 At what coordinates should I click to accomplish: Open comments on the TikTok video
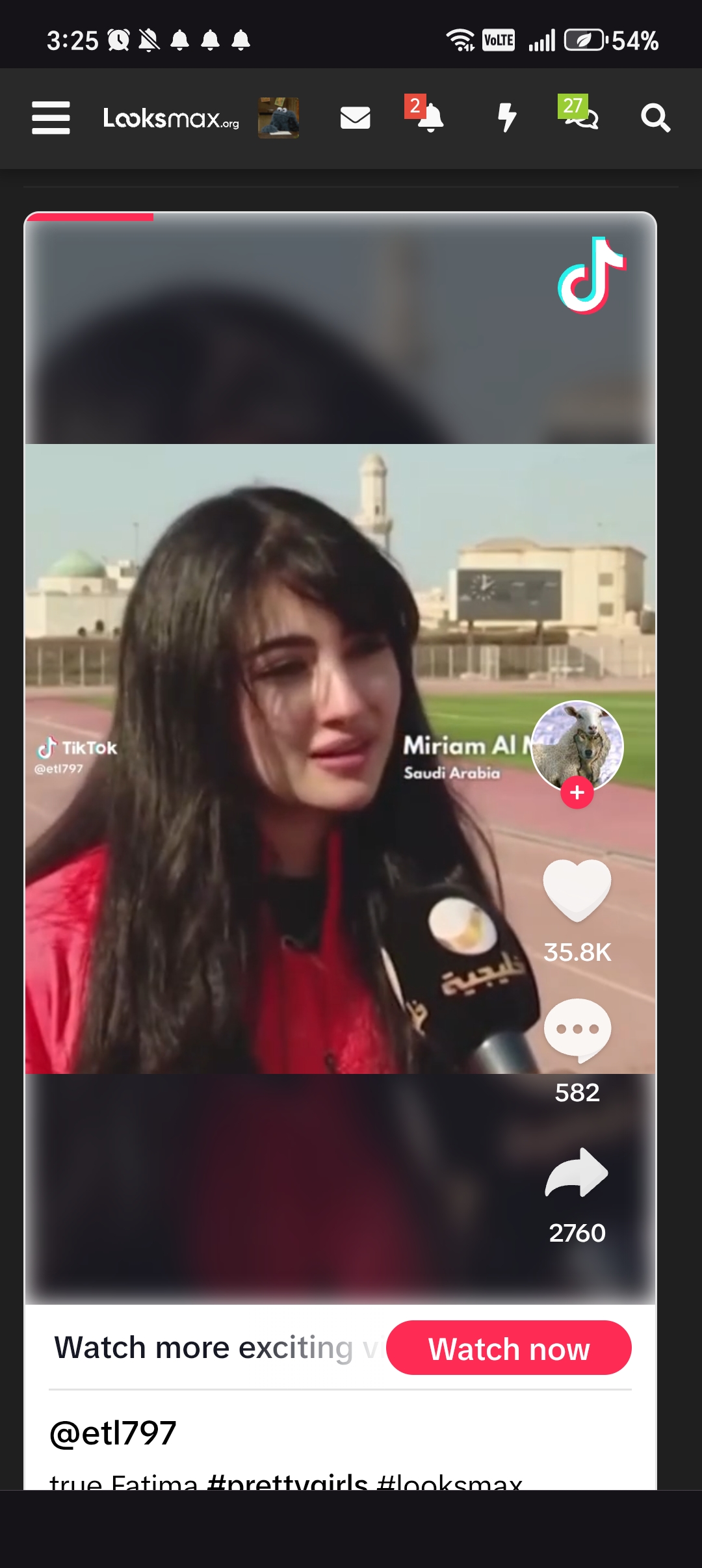[x=577, y=1030]
